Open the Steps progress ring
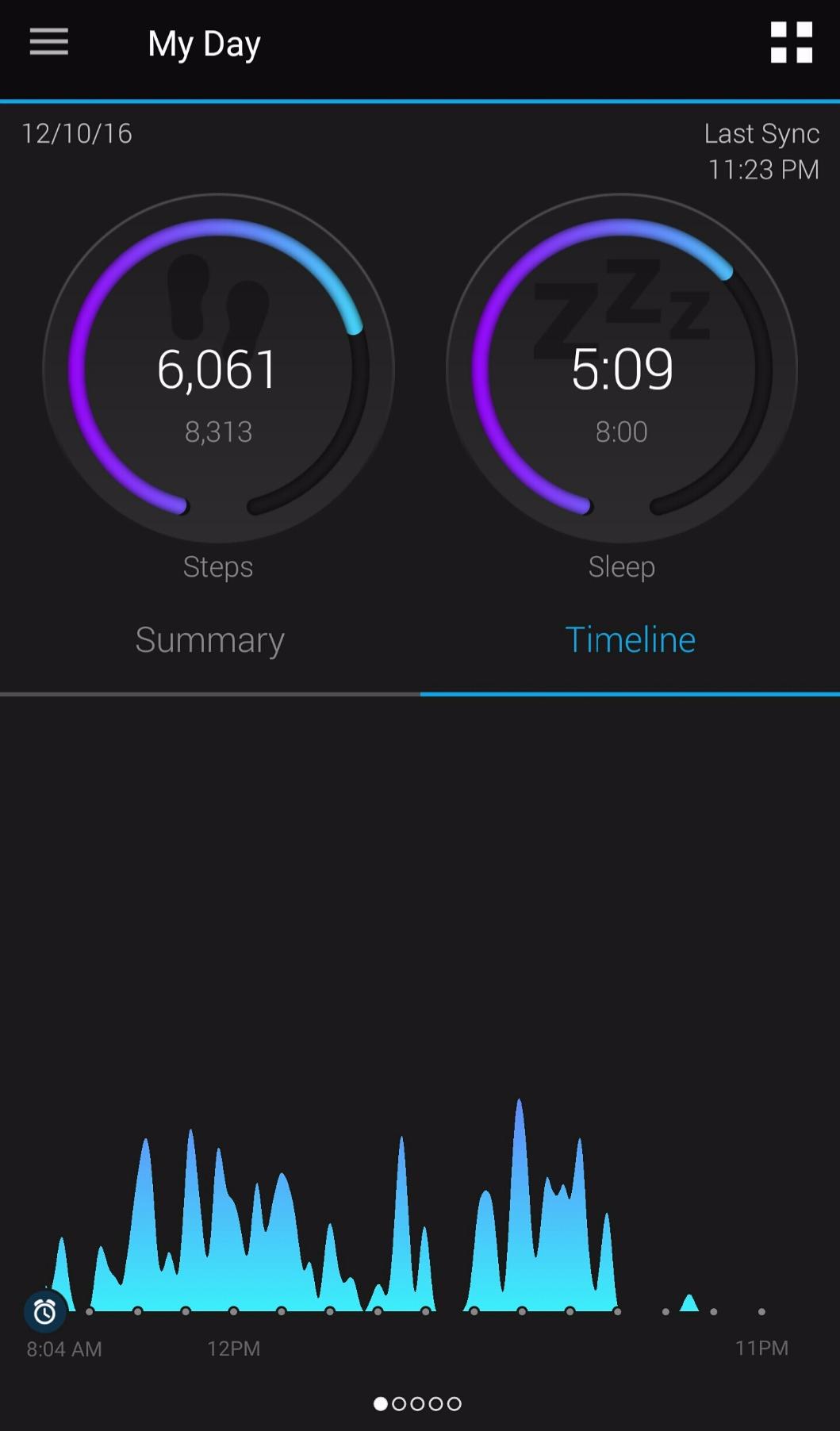Viewport: 840px width, 1431px height. click(218, 369)
